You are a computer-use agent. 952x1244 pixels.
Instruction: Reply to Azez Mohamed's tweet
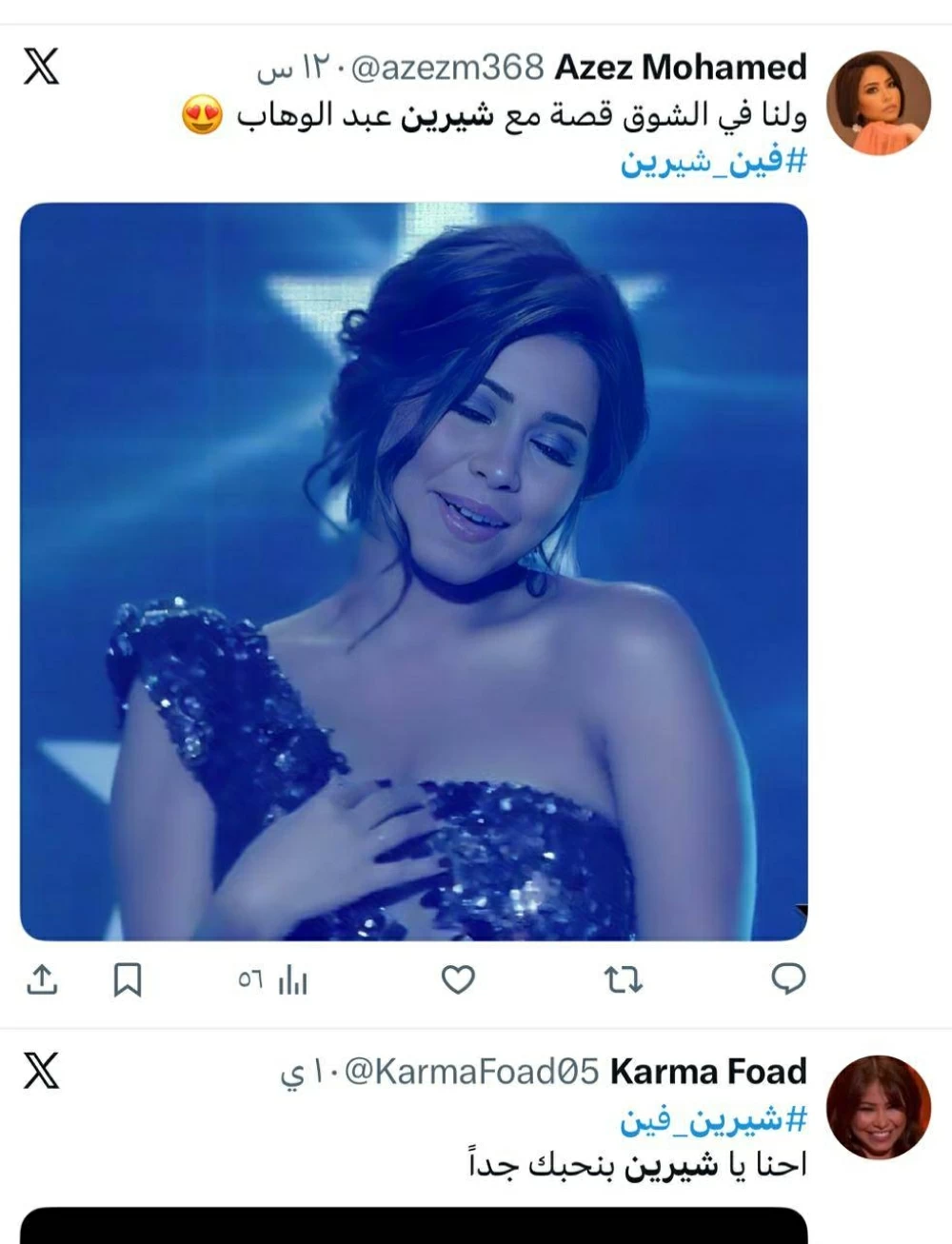[x=787, y=978]
